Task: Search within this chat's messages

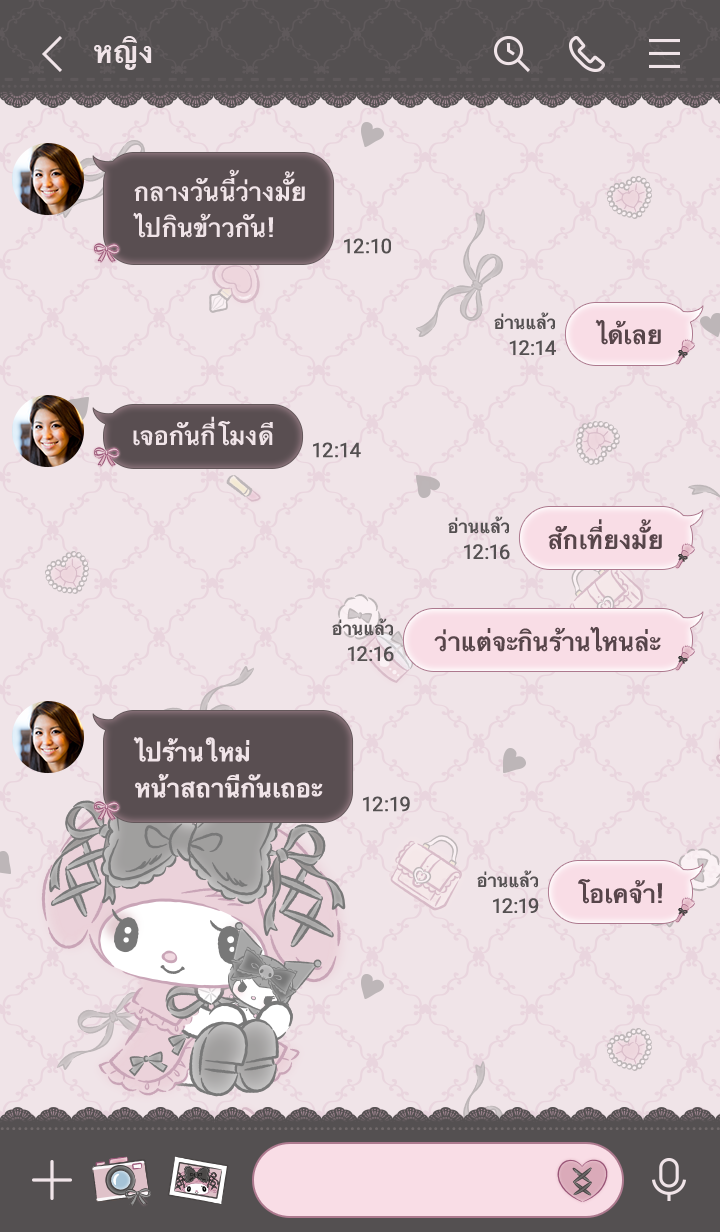Action: tap(511, 54)
